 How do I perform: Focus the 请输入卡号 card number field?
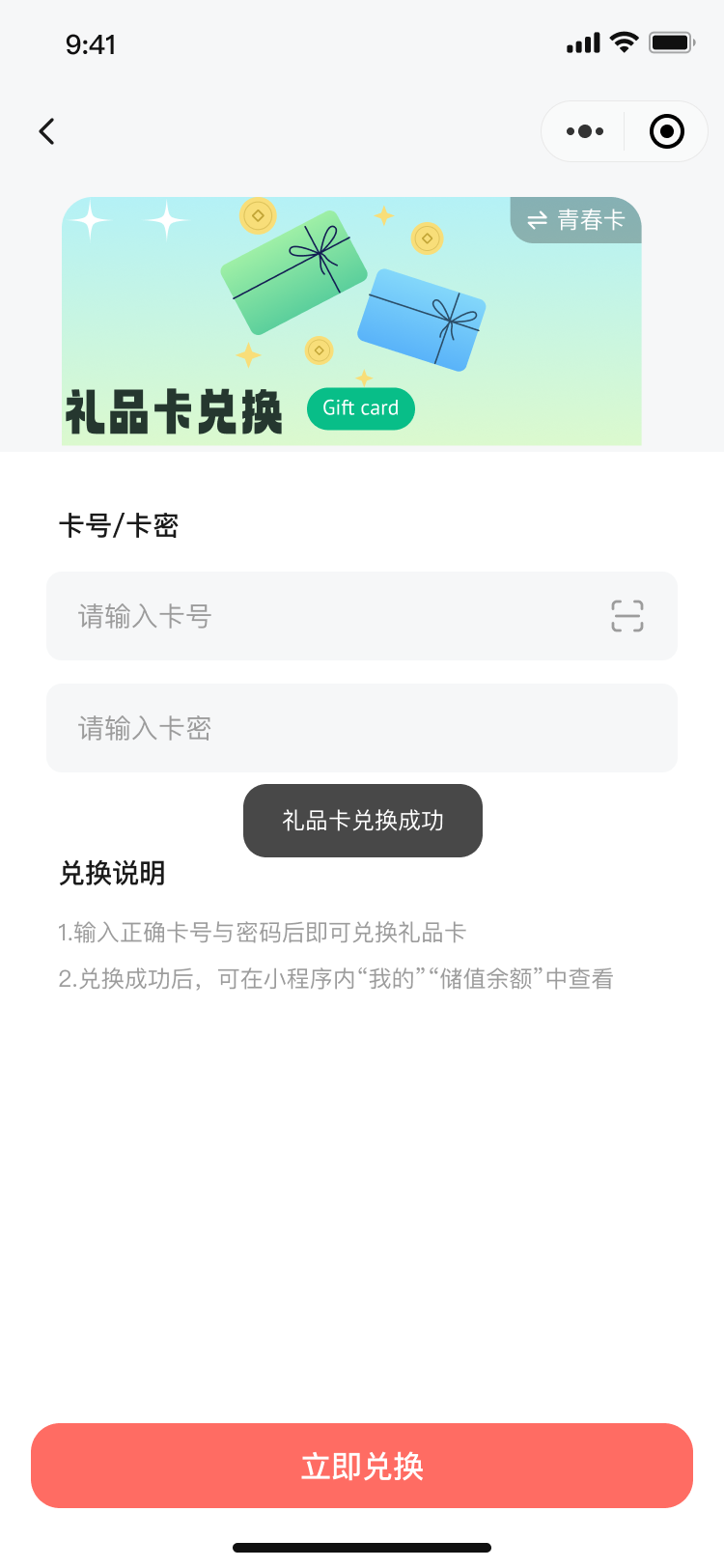pos(362,616)
